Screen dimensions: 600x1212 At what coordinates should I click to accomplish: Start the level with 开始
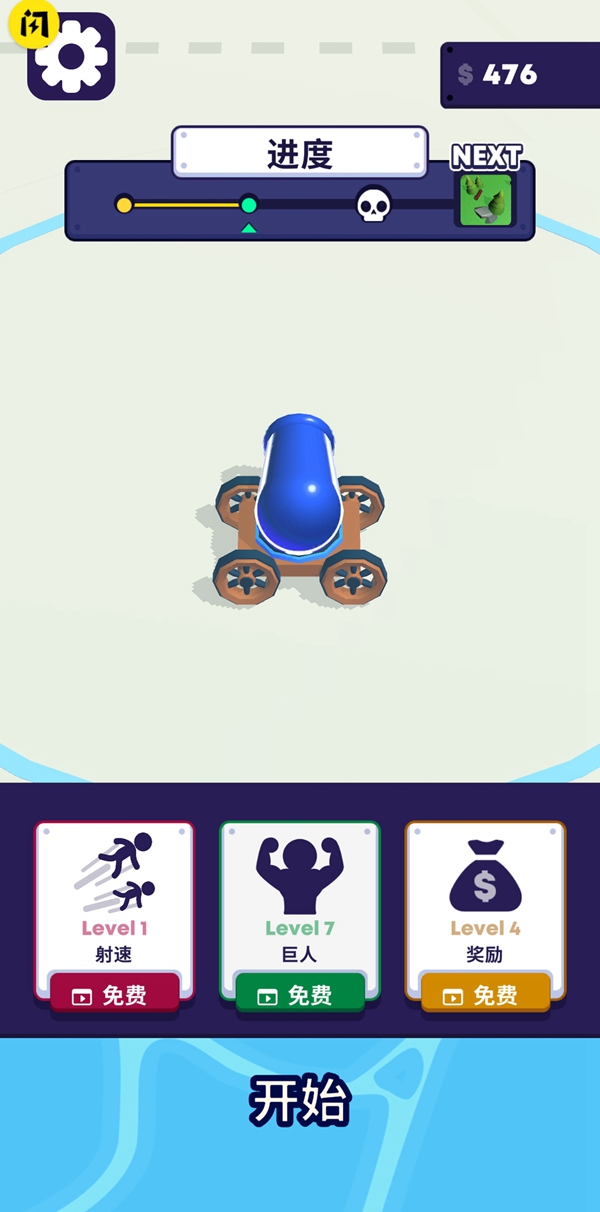(x=300, y=1102)
